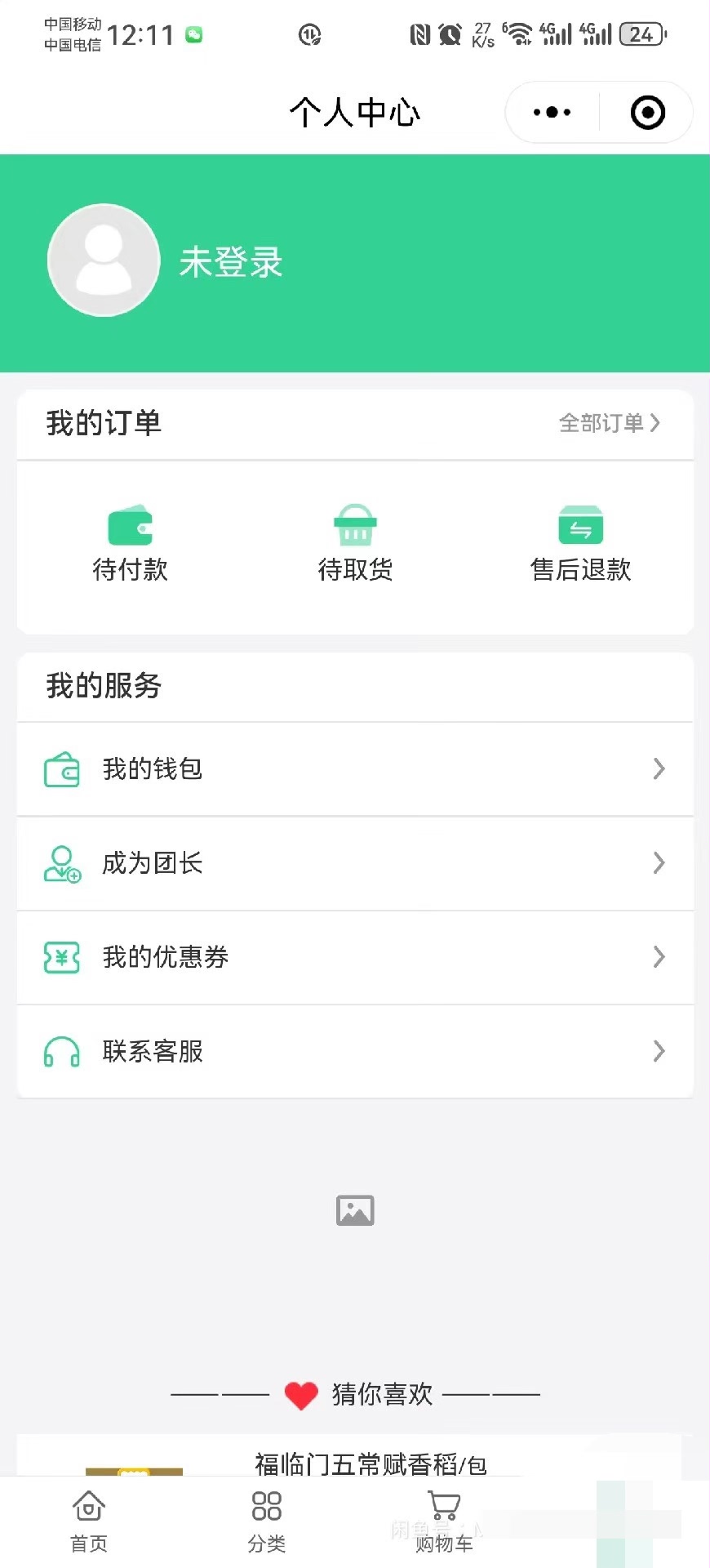Open the 福临门五常赋香稻 product card

point(371,1463)
